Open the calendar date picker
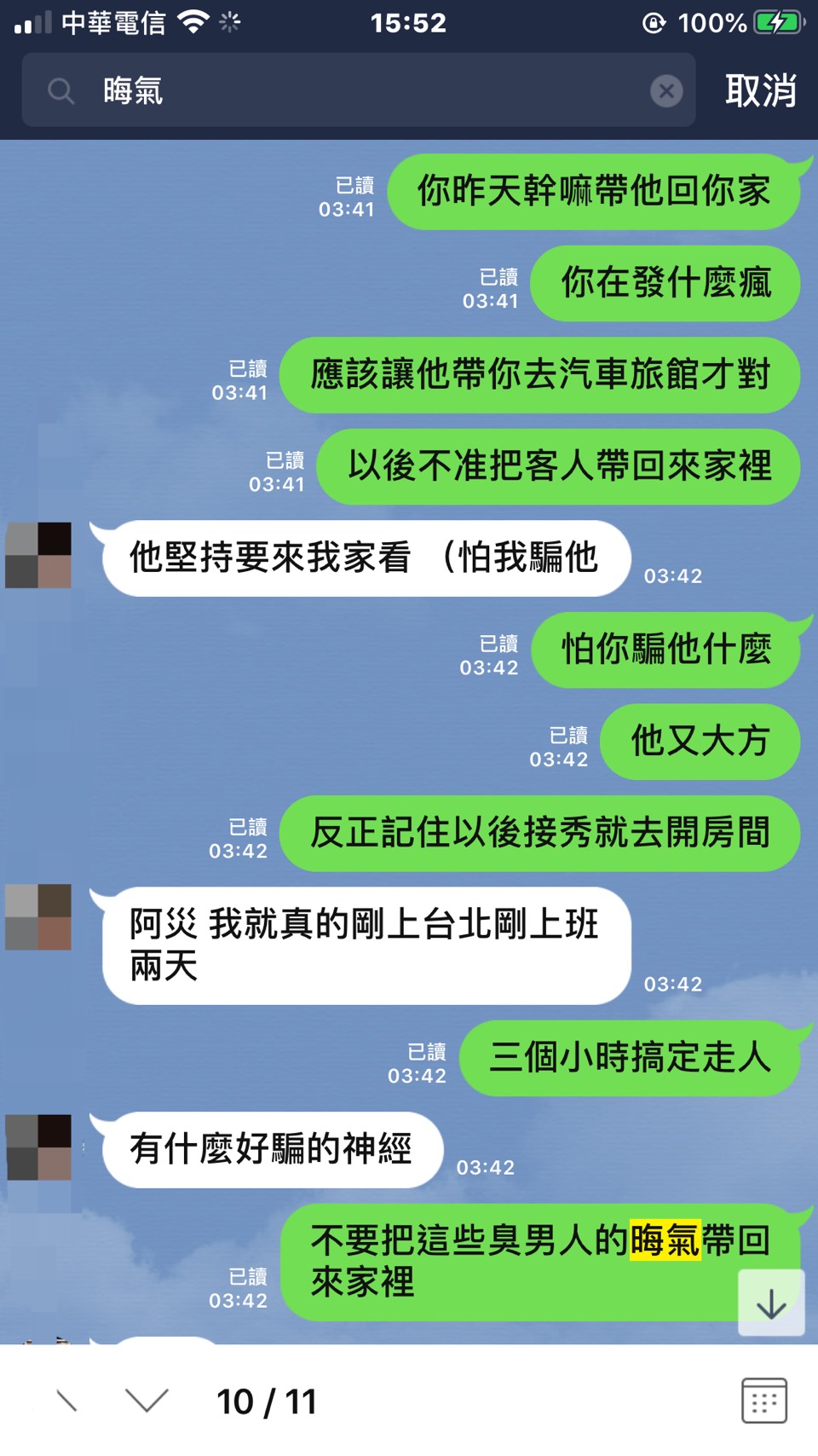The width and height of the screenshot is (818, 1456). coord(763,1401)
